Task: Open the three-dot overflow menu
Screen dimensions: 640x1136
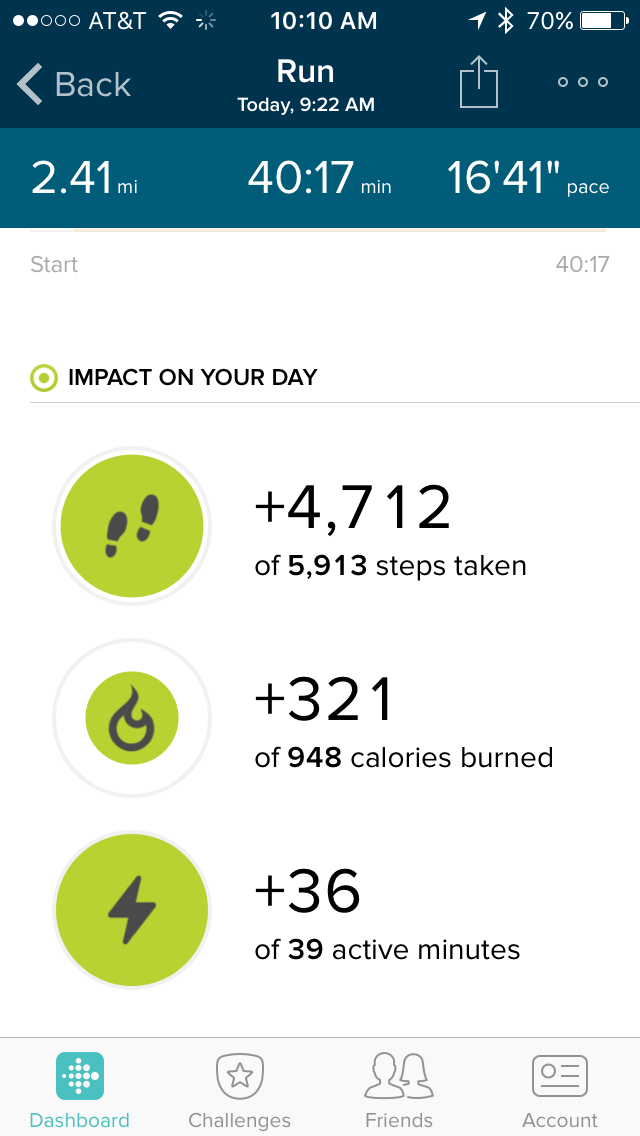Action: [x=583, y=82]
